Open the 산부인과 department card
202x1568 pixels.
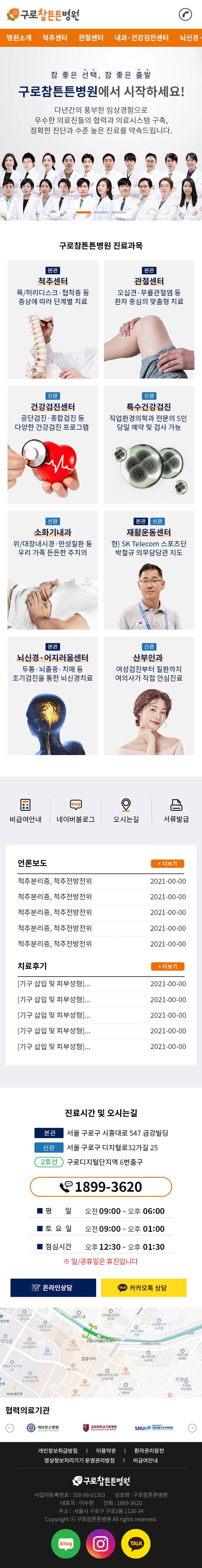click(x=148, y=696)
